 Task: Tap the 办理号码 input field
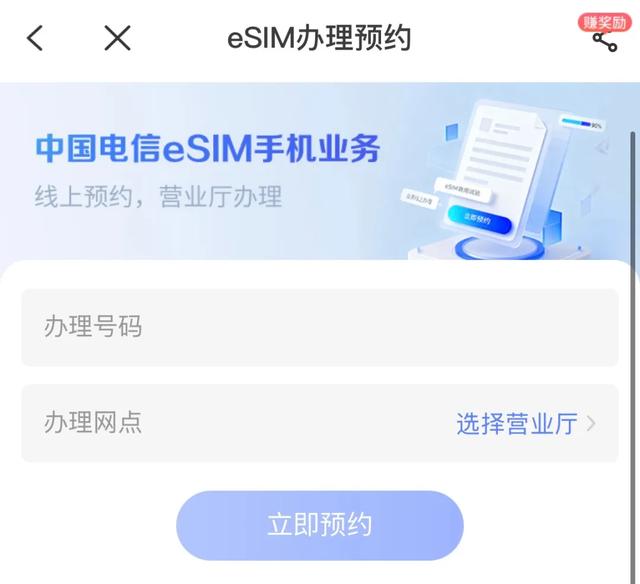(320, 326)
